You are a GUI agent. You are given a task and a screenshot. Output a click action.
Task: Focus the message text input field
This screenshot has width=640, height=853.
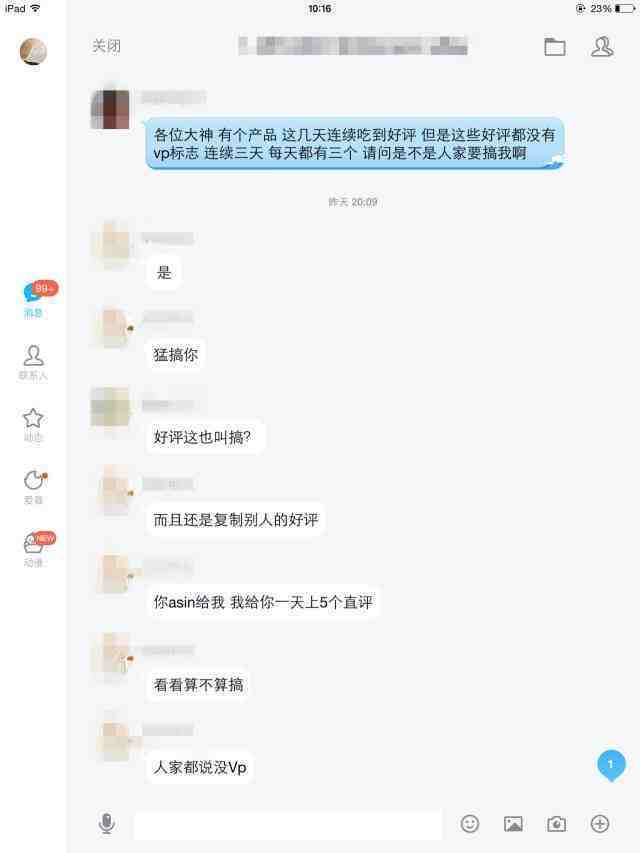pyautogui.click(x=288, y=824)
